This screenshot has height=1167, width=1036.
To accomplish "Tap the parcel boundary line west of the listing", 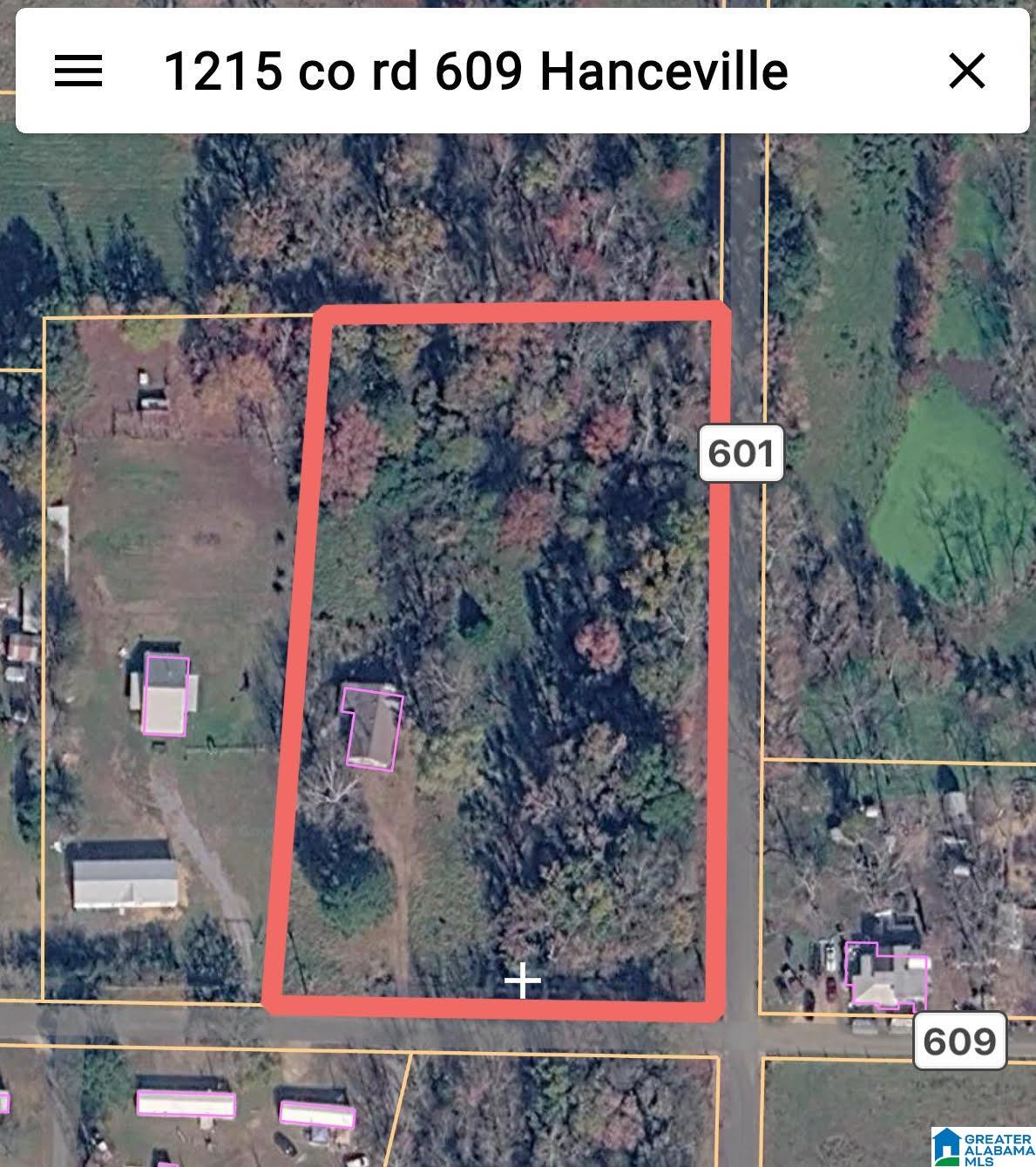I will (x=44, y=654).
